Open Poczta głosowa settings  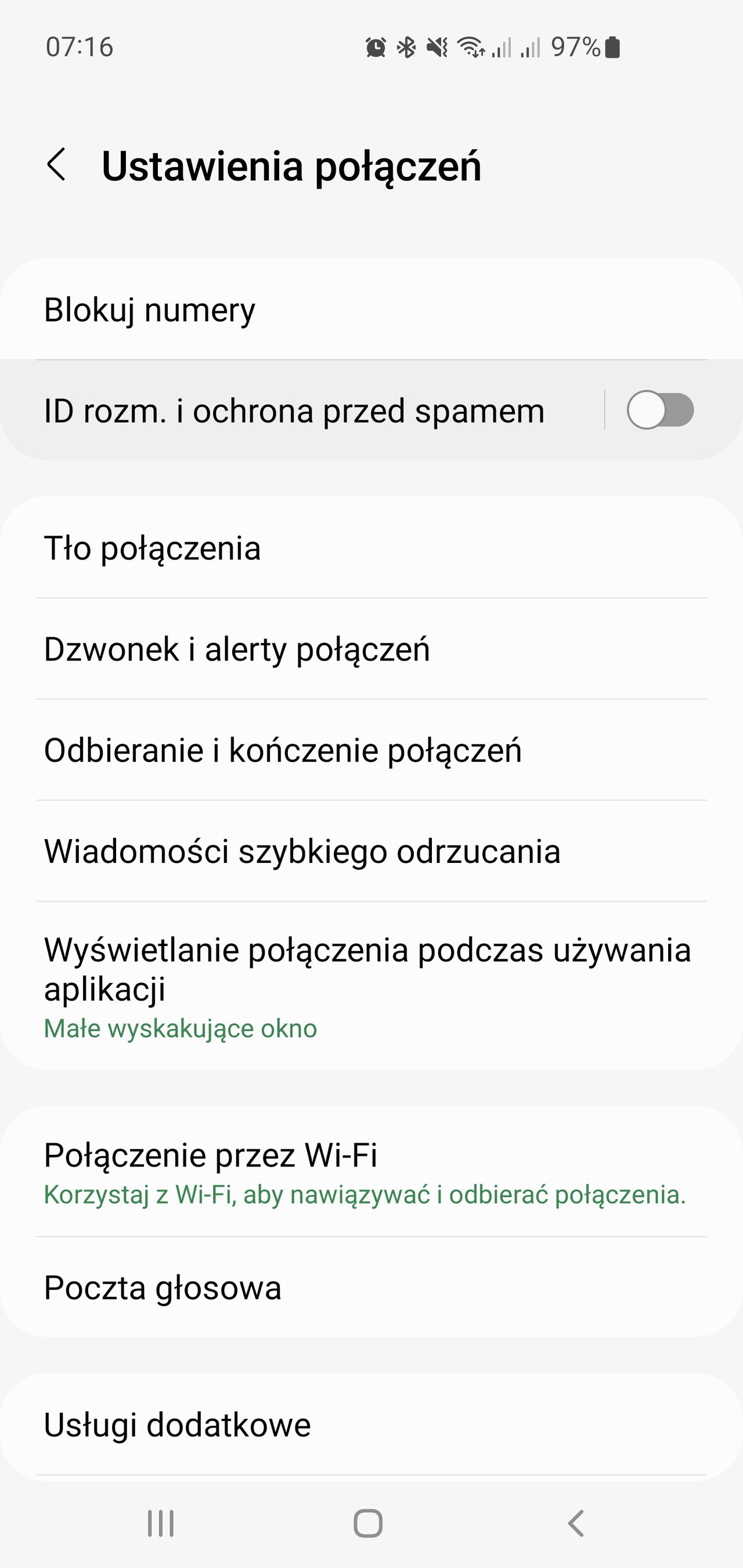pos(371,1286)
